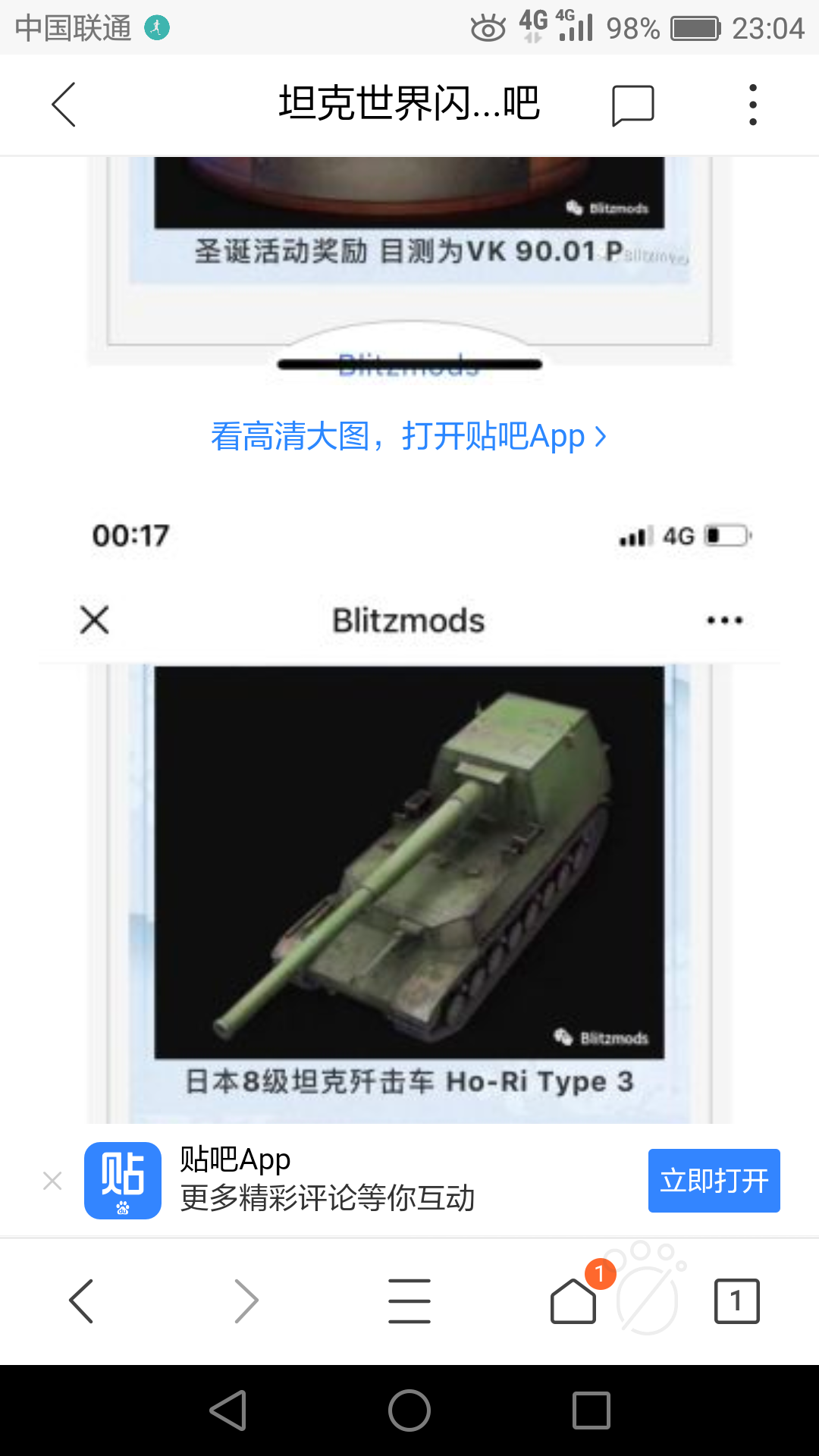Open the three-dot menu beside Blitzmods header
The image size is (819, 1456).
[723, 620]
